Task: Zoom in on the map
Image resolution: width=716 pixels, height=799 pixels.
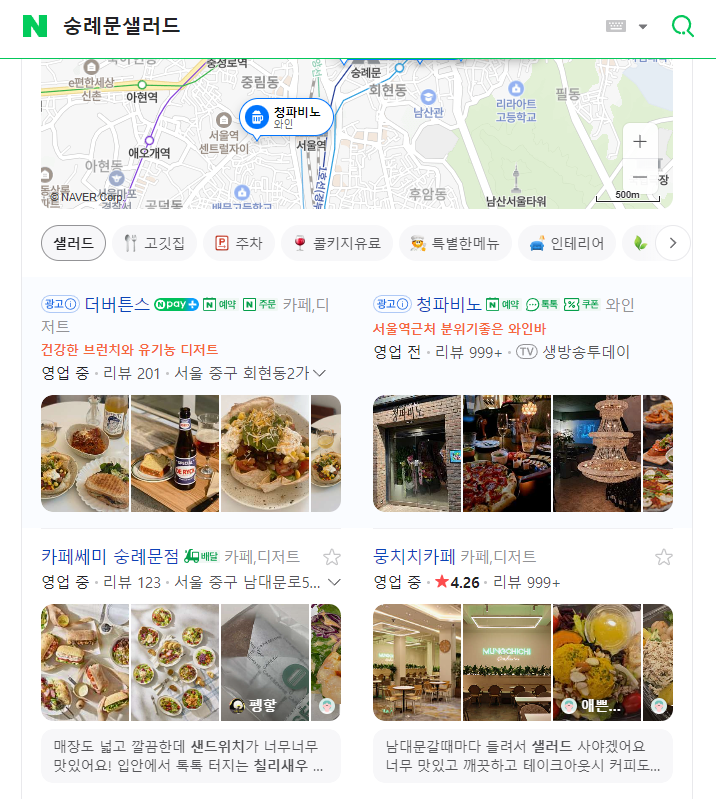Action: point(640,141)
